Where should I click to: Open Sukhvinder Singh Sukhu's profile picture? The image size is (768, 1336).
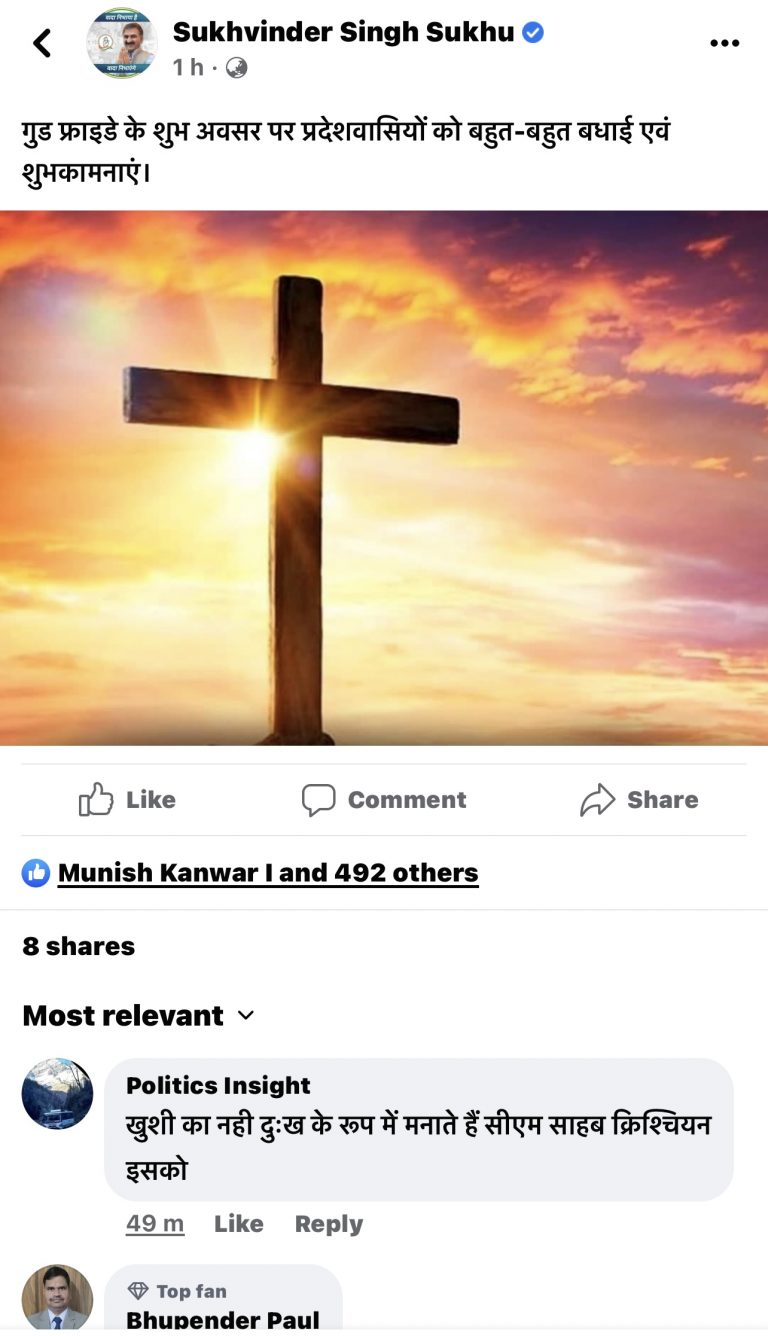coord(121,43)
